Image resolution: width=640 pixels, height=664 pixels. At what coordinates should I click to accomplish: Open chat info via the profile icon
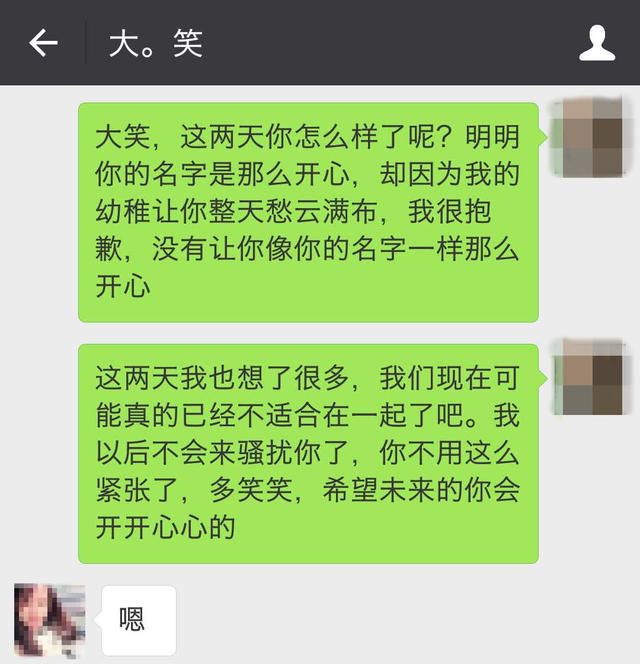(x=597, y=43)
